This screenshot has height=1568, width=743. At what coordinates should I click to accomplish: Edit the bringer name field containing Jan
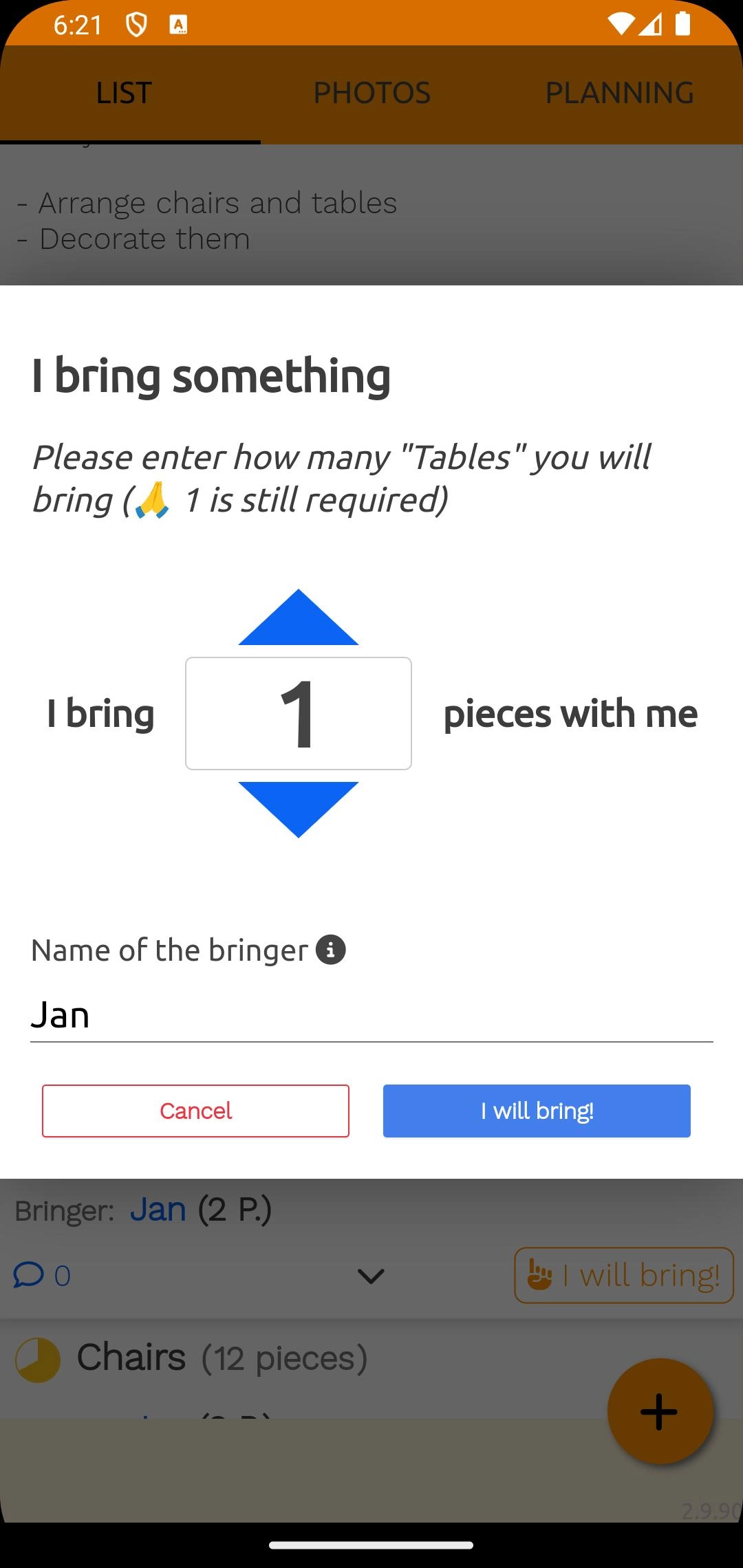point(371,1016)
